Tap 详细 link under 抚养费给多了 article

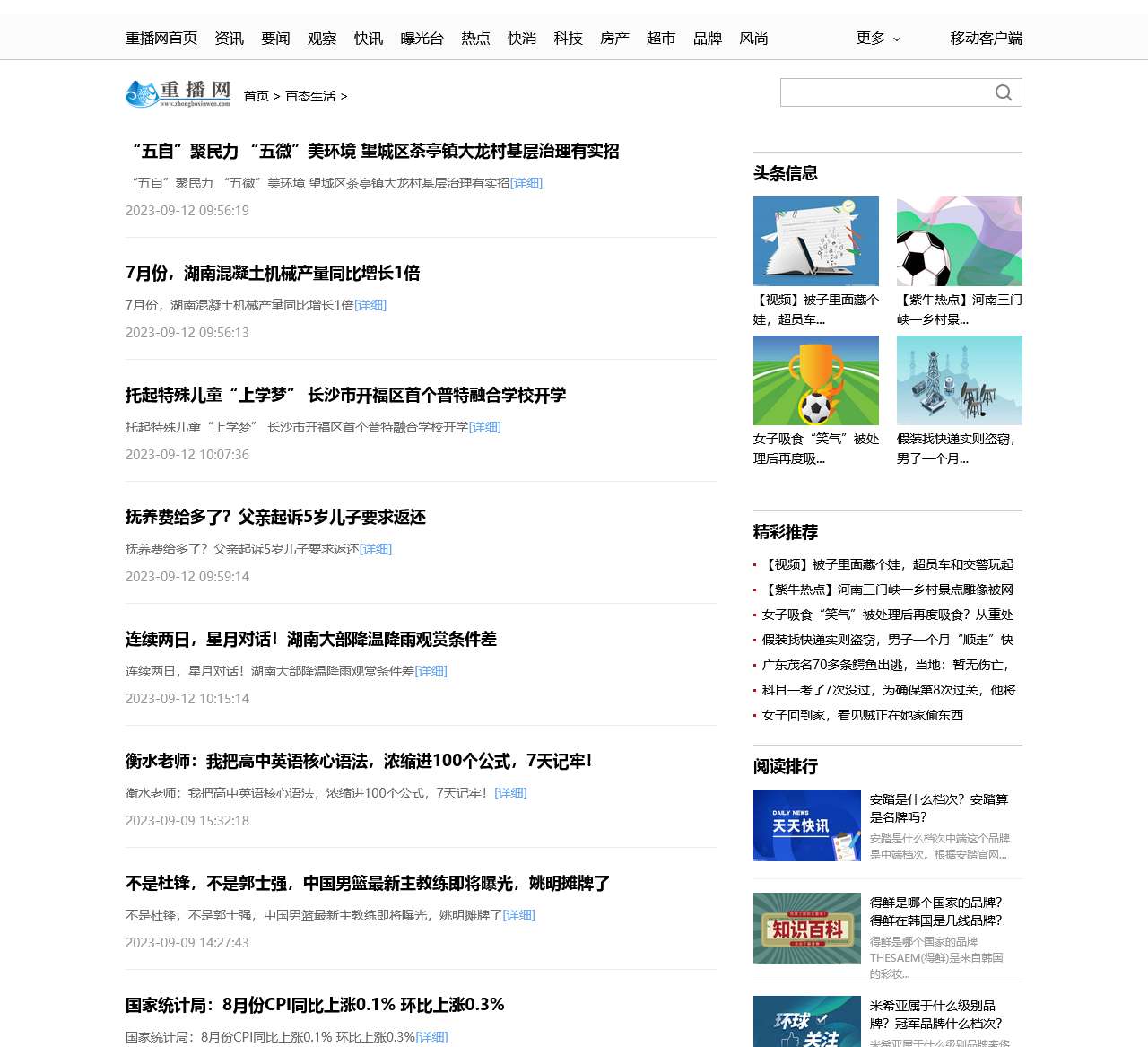coord(376,549)
